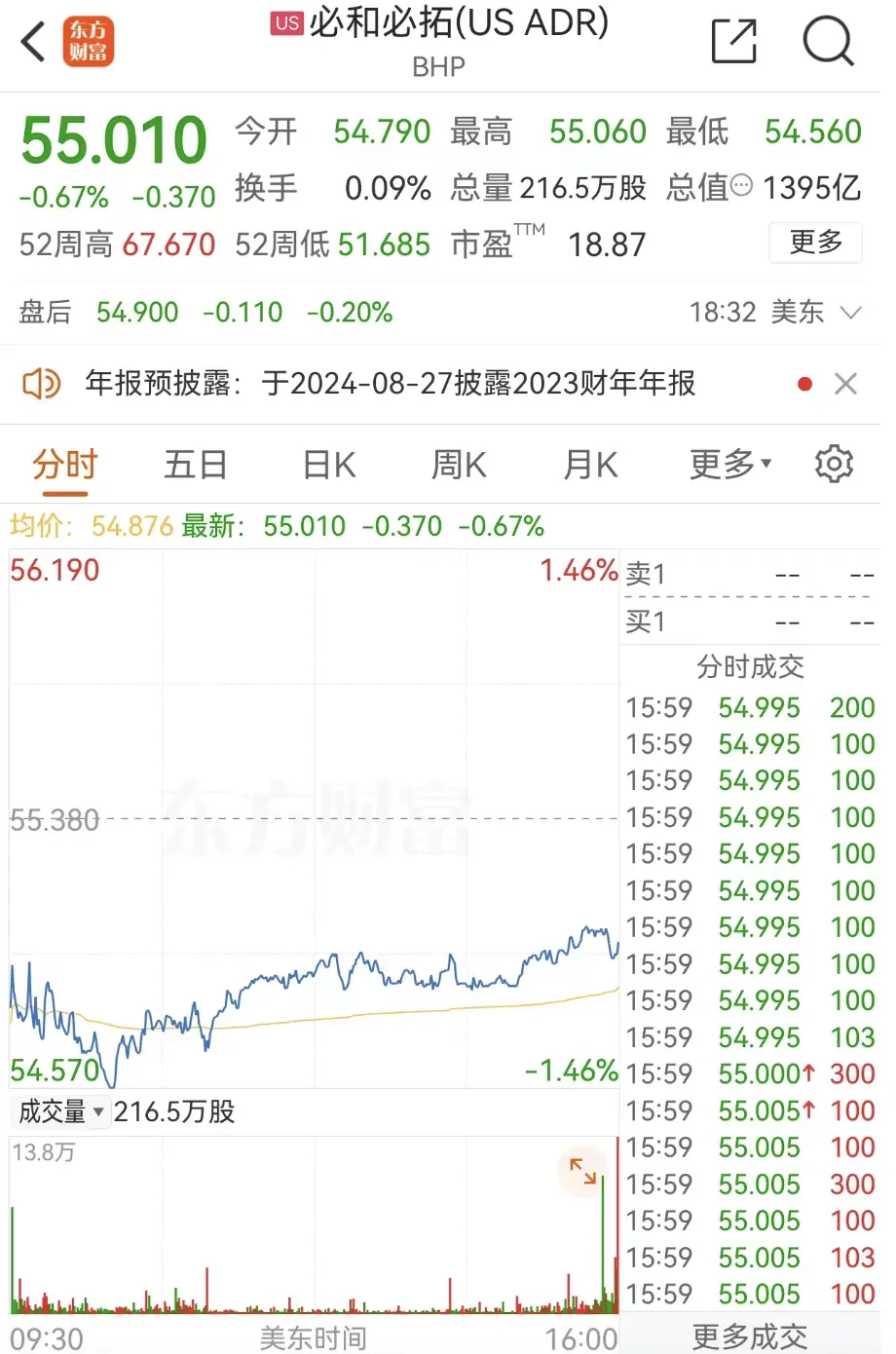Open chart settings gear icon
896x1354 pixels.
[834, 465]
